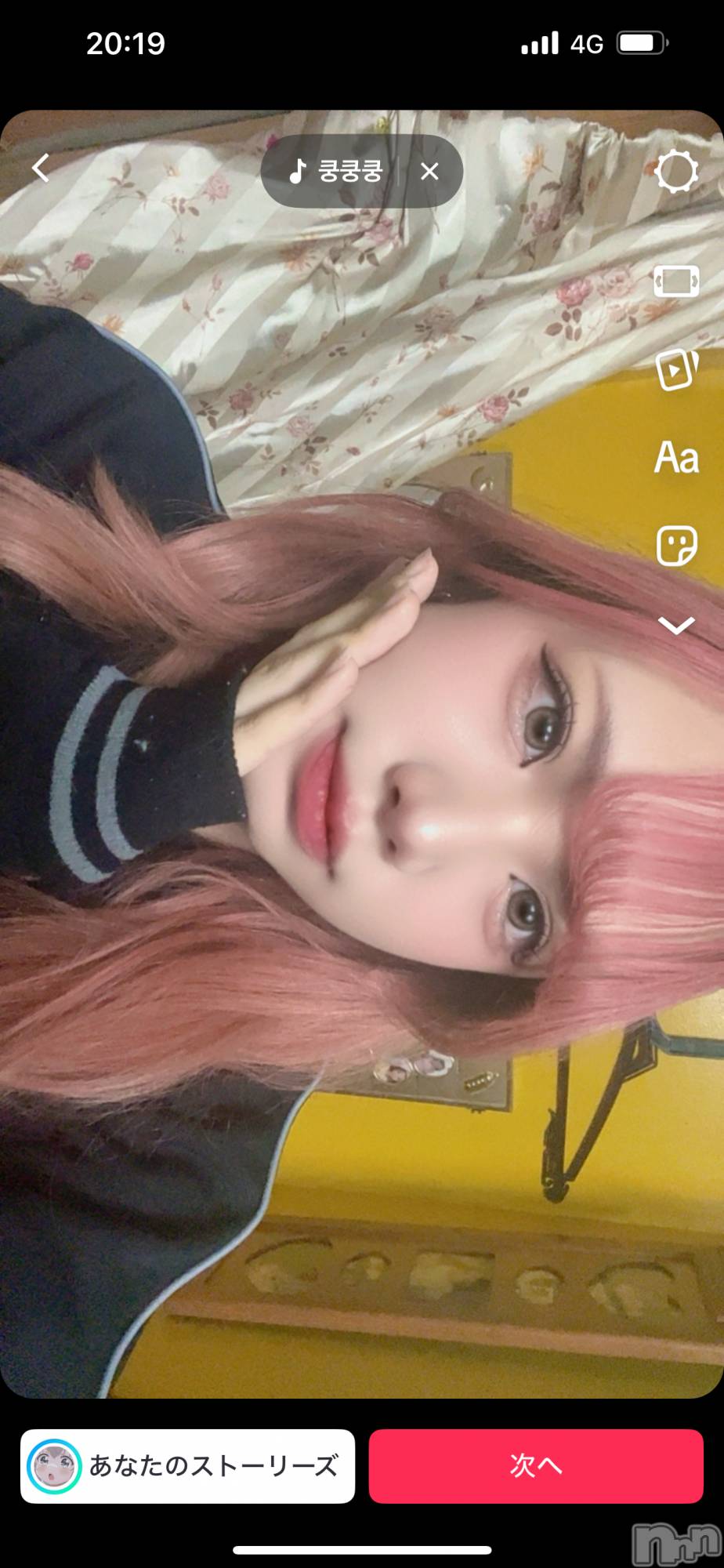The width and height of the screenshot is (724, 1568).
Task: Expand more editing tools chevron
Action: click(676, 626)
